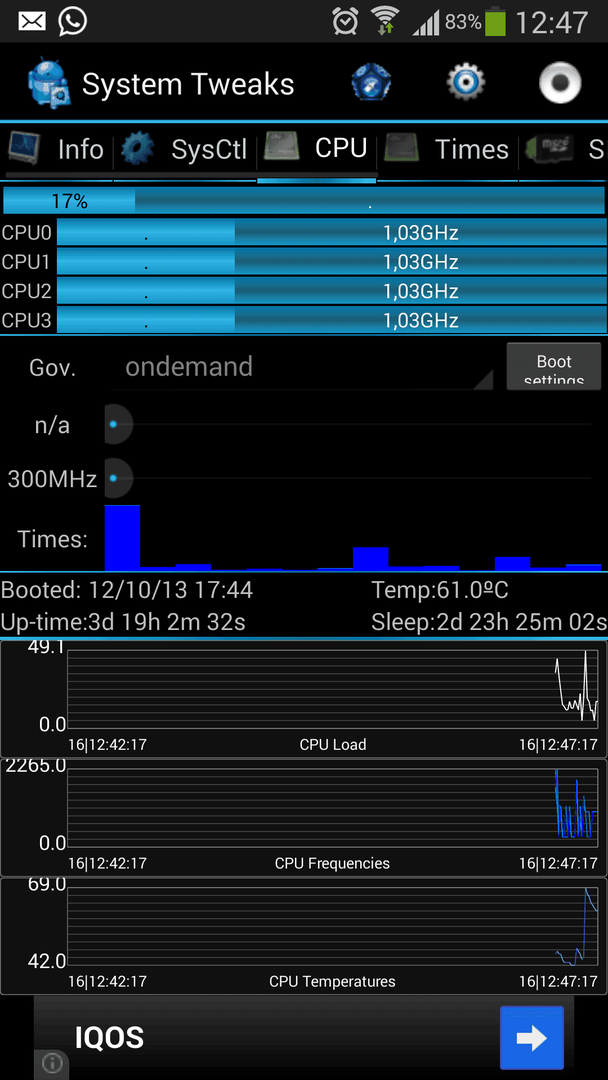Image resolution: width=608 pixels, height=1080 pixels.
Task: Open the Times tab
Action: pyautogui.click(x=448, y=149)
